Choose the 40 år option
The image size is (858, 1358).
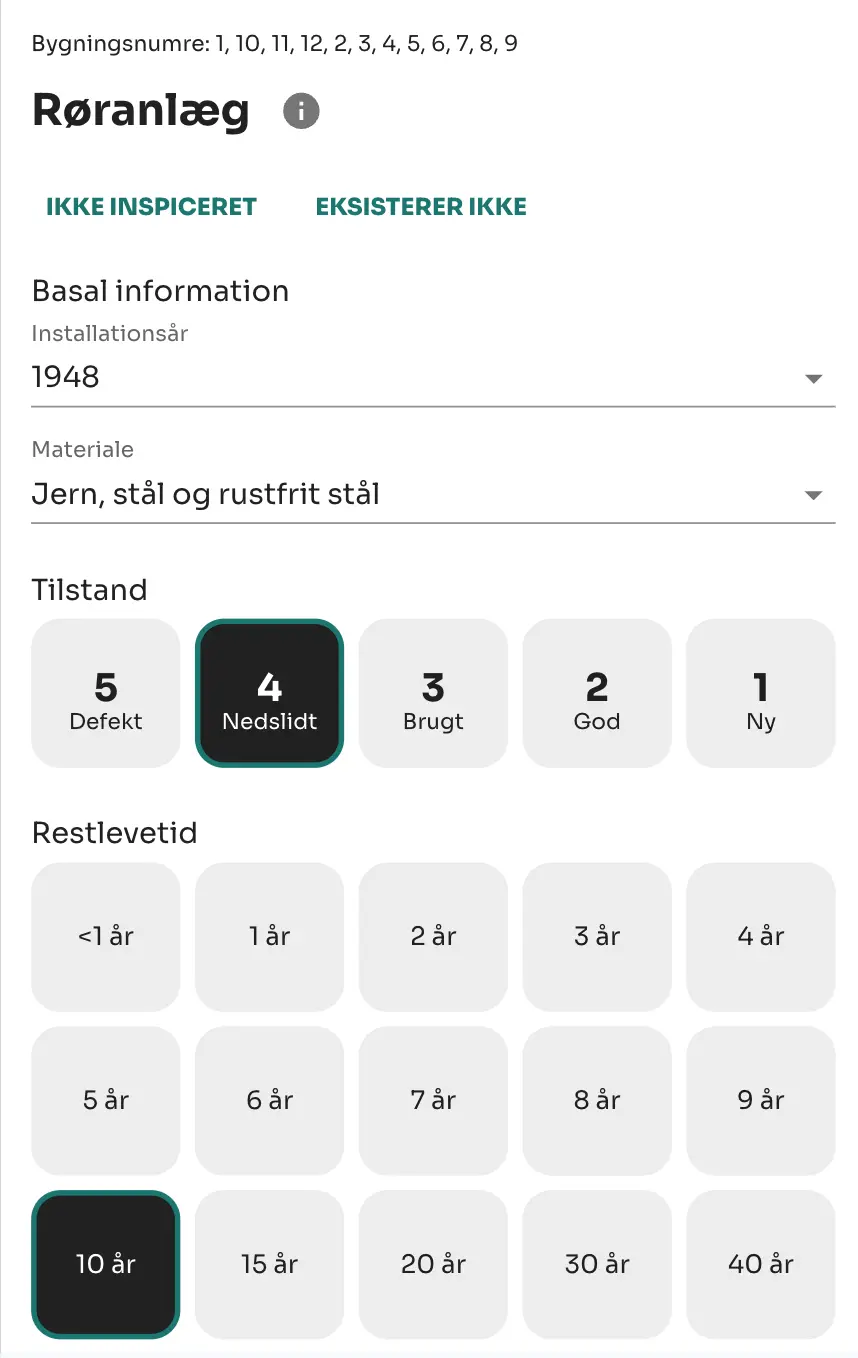pos(760,1265)
